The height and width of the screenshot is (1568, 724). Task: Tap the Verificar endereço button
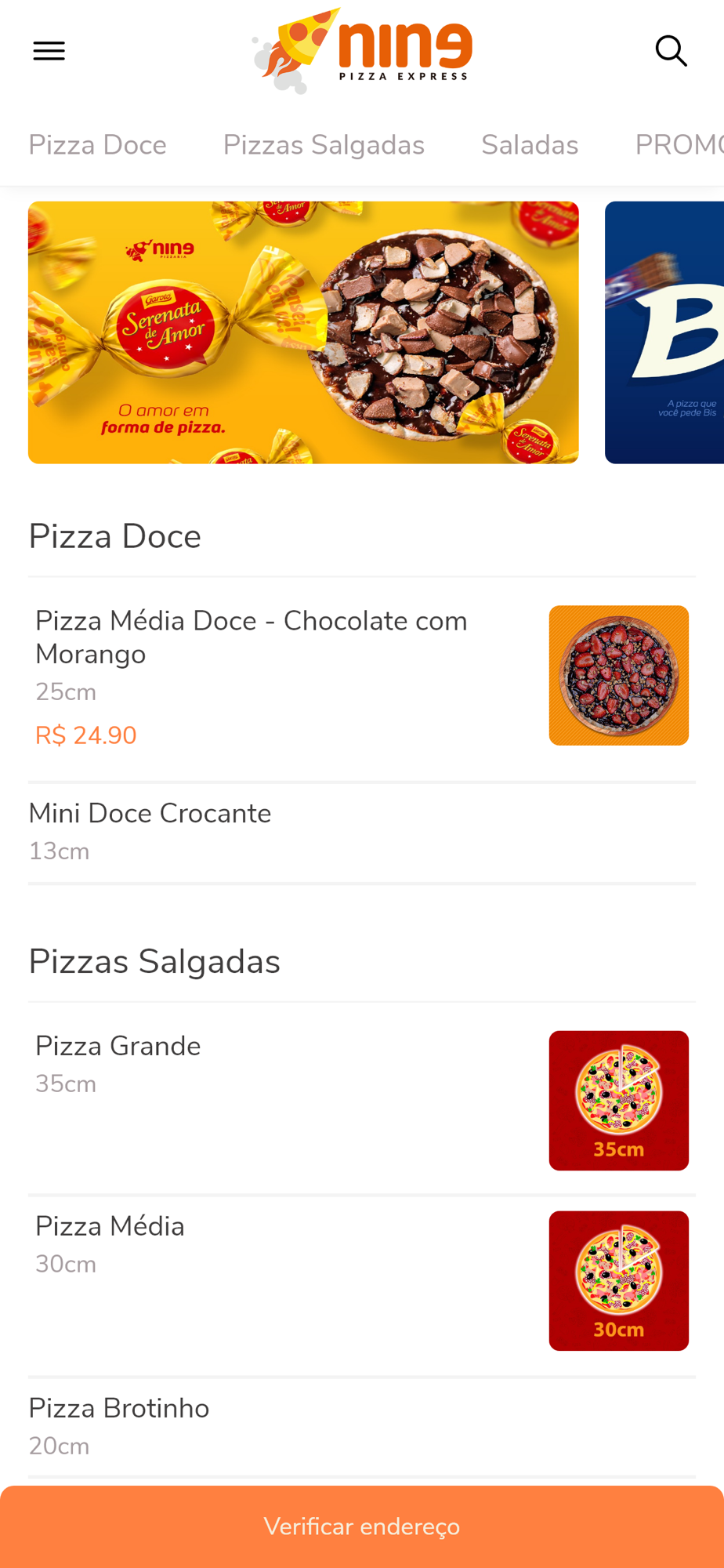pos(362,1526)
